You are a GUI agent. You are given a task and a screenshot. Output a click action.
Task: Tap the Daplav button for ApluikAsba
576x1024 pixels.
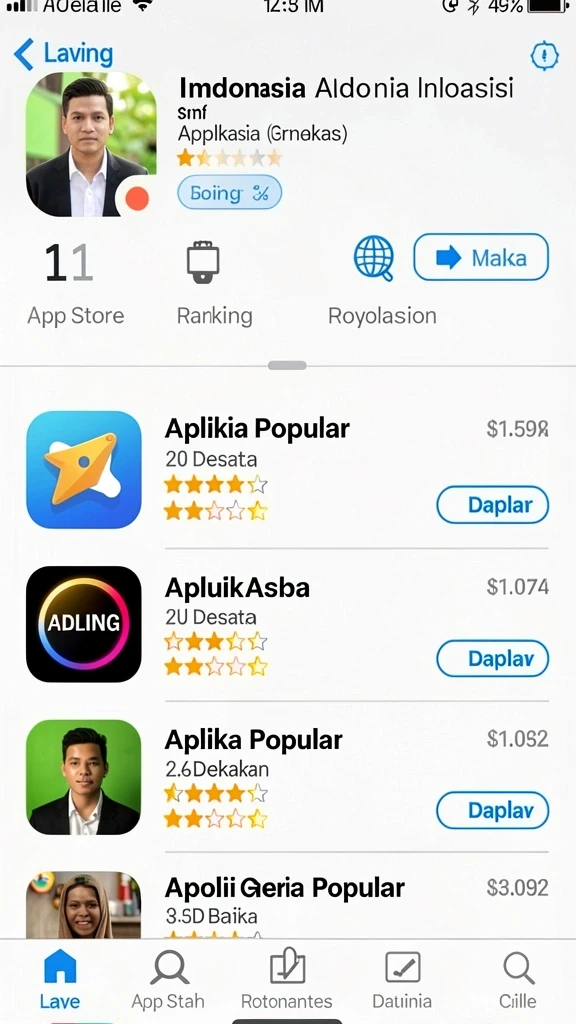click(492, 658)
